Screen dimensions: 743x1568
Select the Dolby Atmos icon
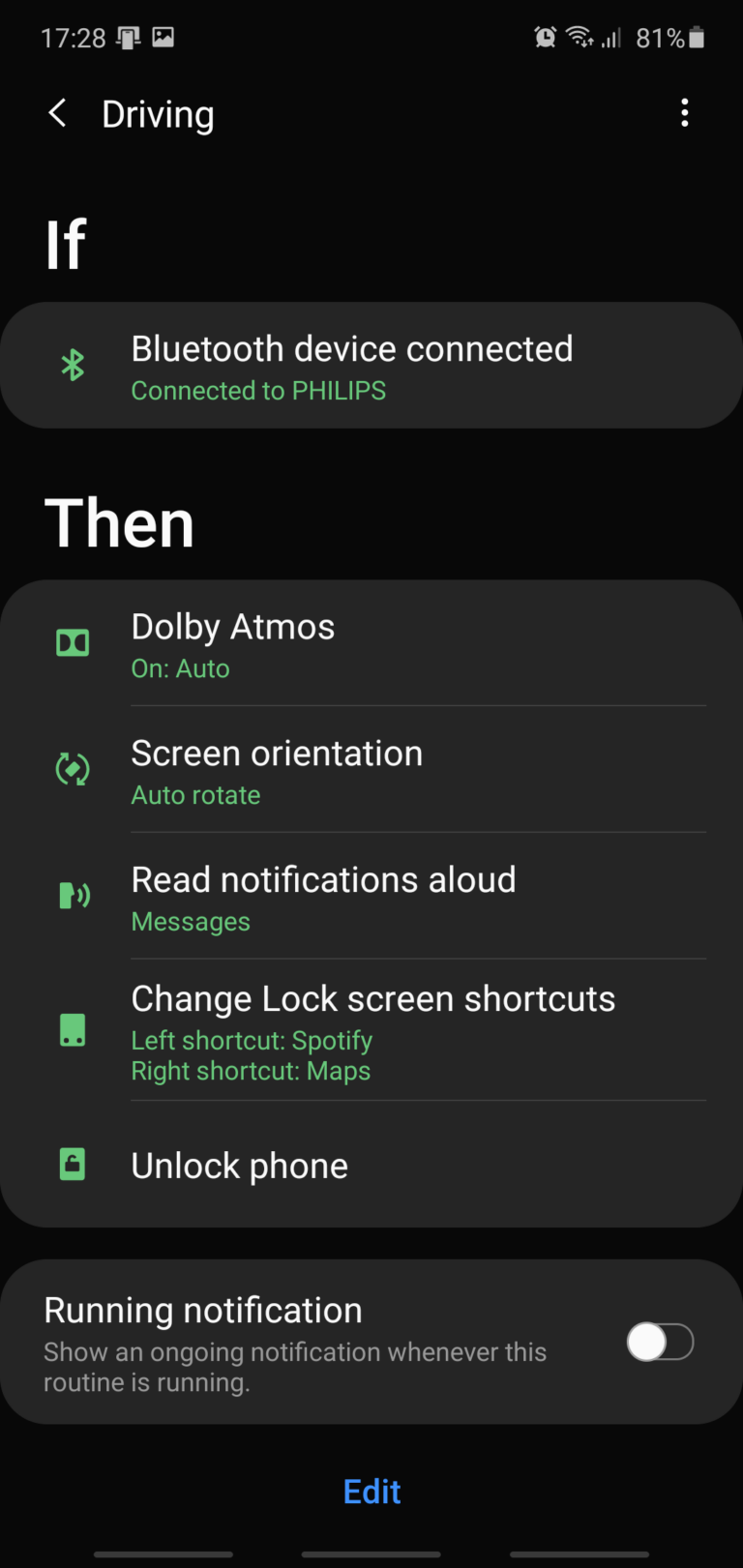click(x=73, y=641)
